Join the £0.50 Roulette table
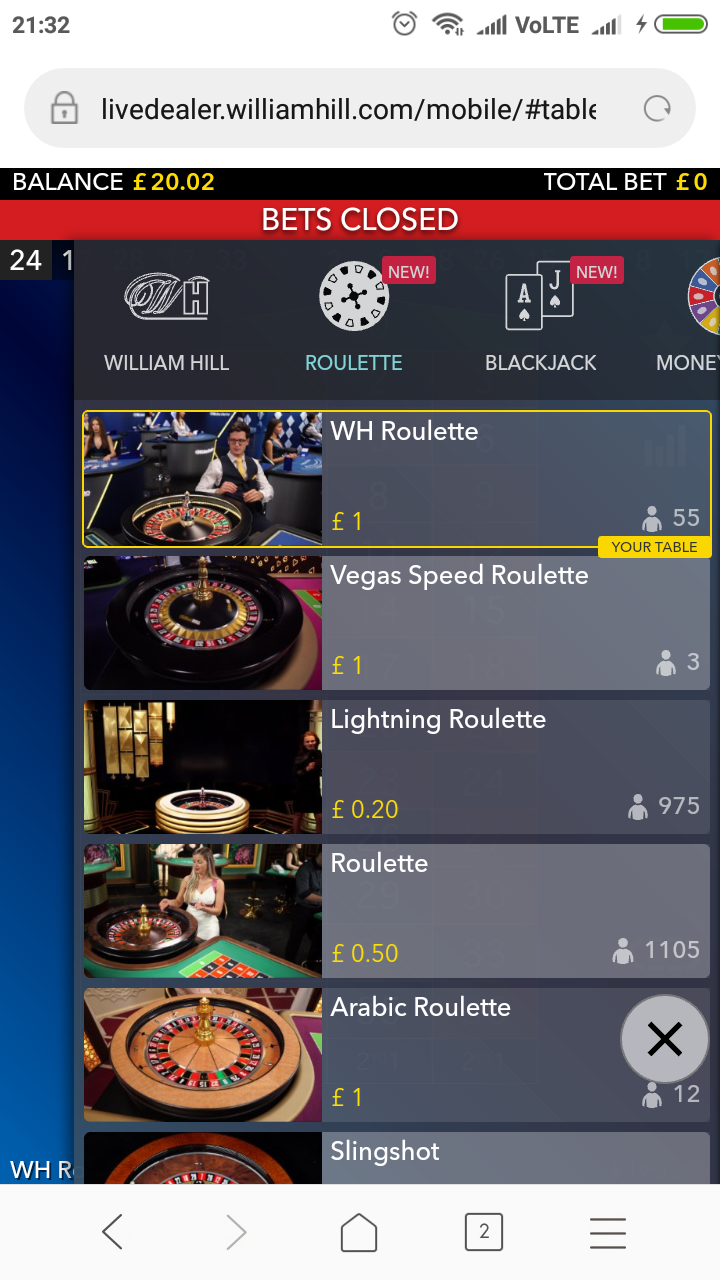Viewport: 720px width, 1280px height. pos(397,911)
